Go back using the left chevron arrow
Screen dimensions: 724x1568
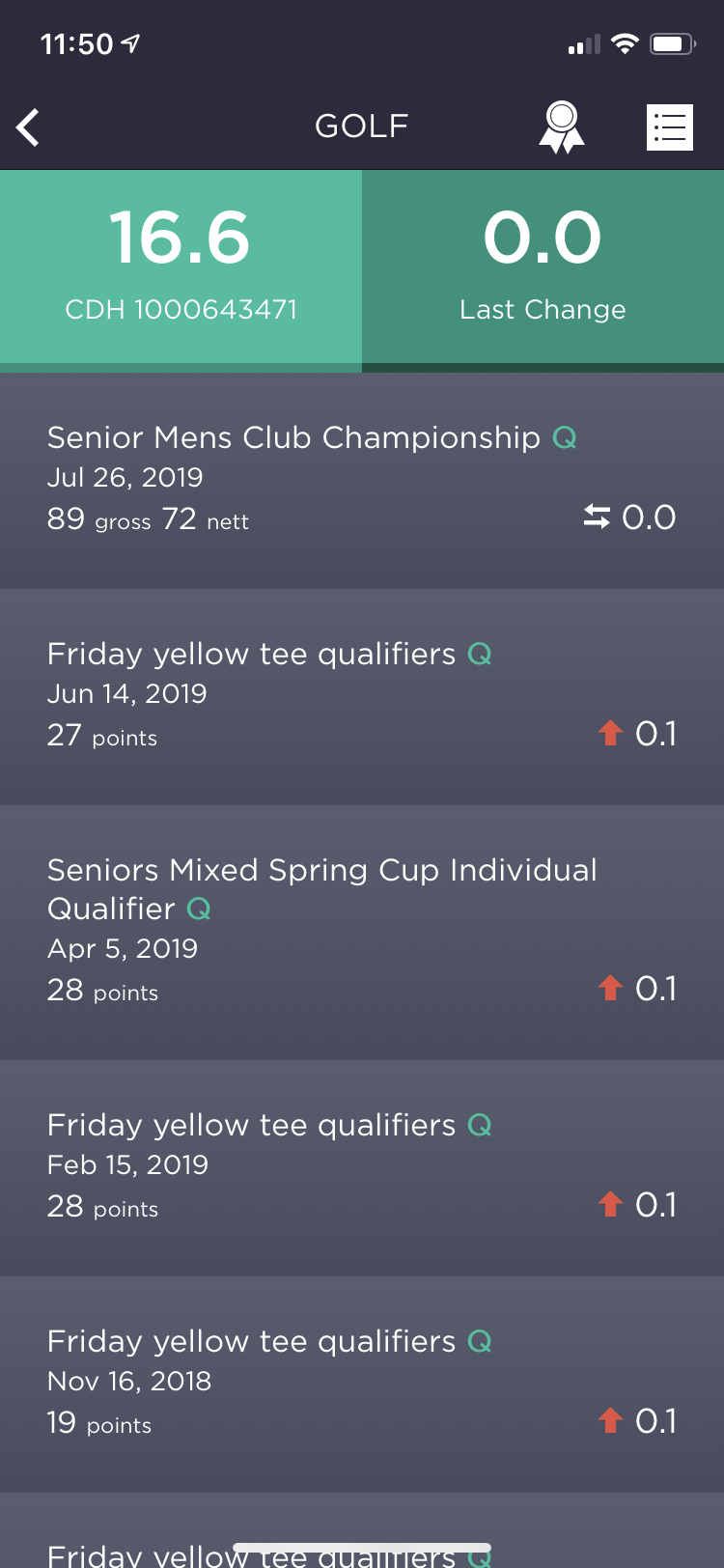tap(27, 126)
